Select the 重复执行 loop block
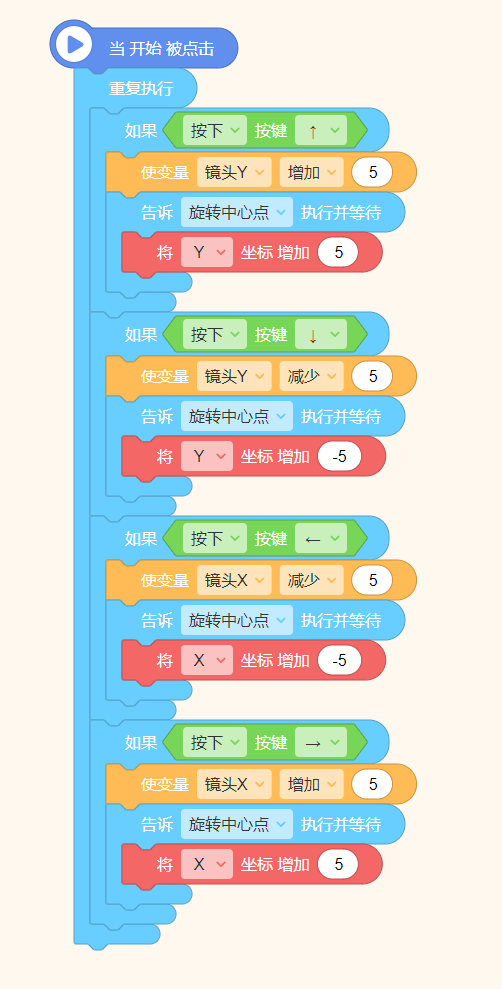Viewport: 502px width, 989px height. click(x=141, y=88)
